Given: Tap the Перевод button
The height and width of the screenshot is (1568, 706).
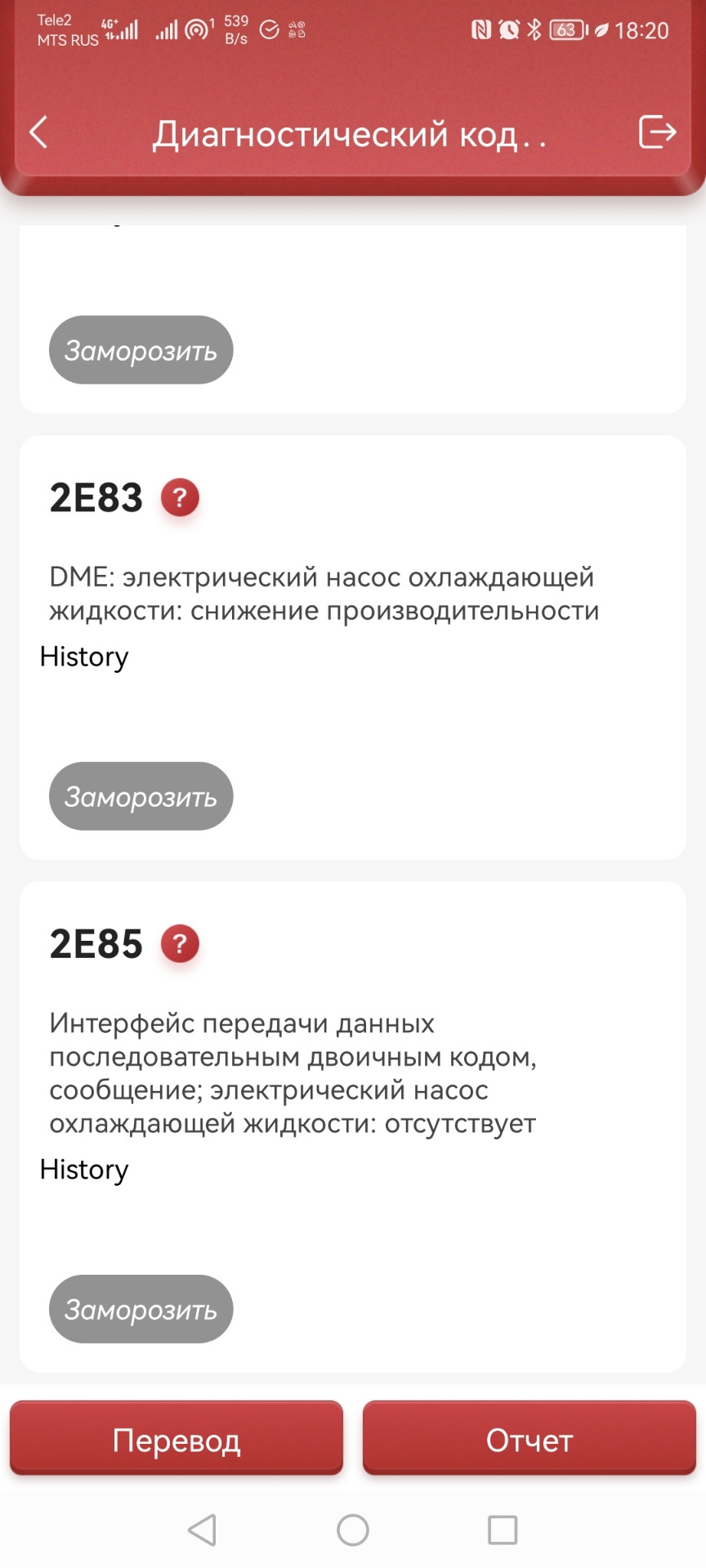Looking at the screenshot, I should (176, 1439).
